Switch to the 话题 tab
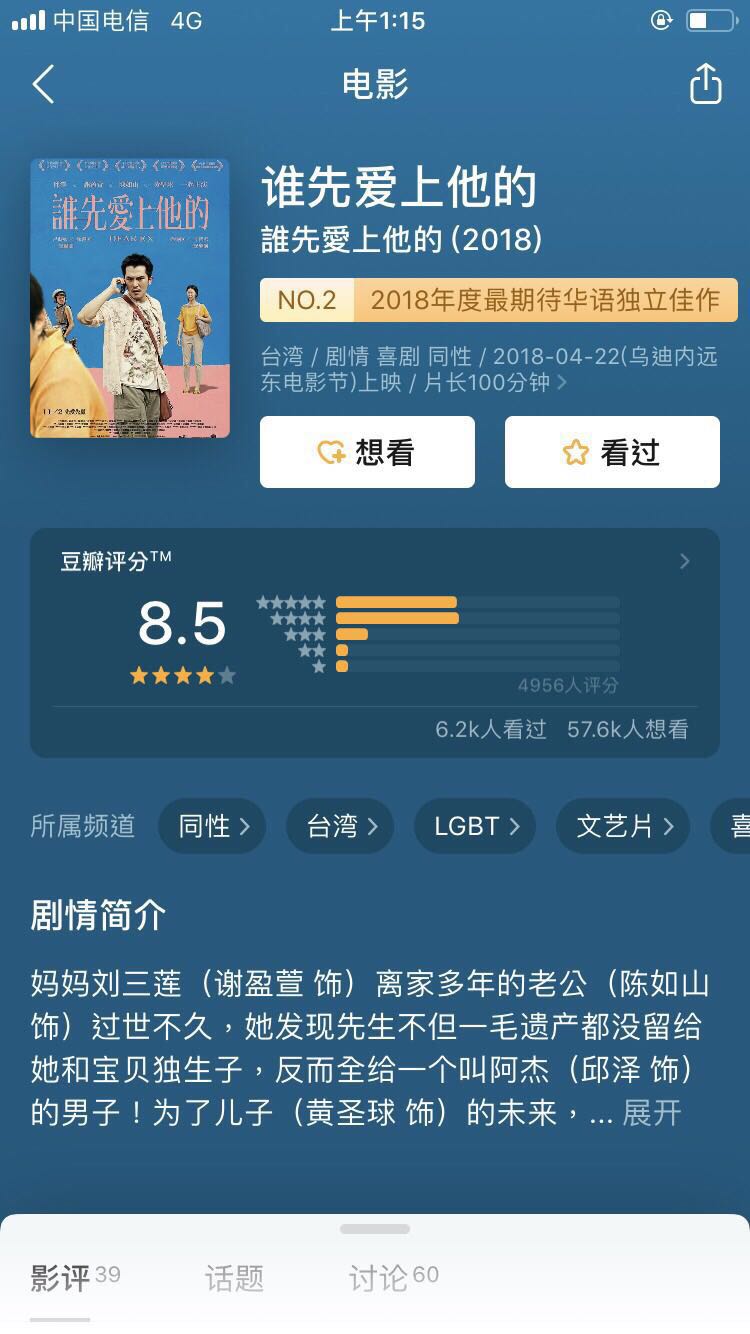 tap(234, 1277)
